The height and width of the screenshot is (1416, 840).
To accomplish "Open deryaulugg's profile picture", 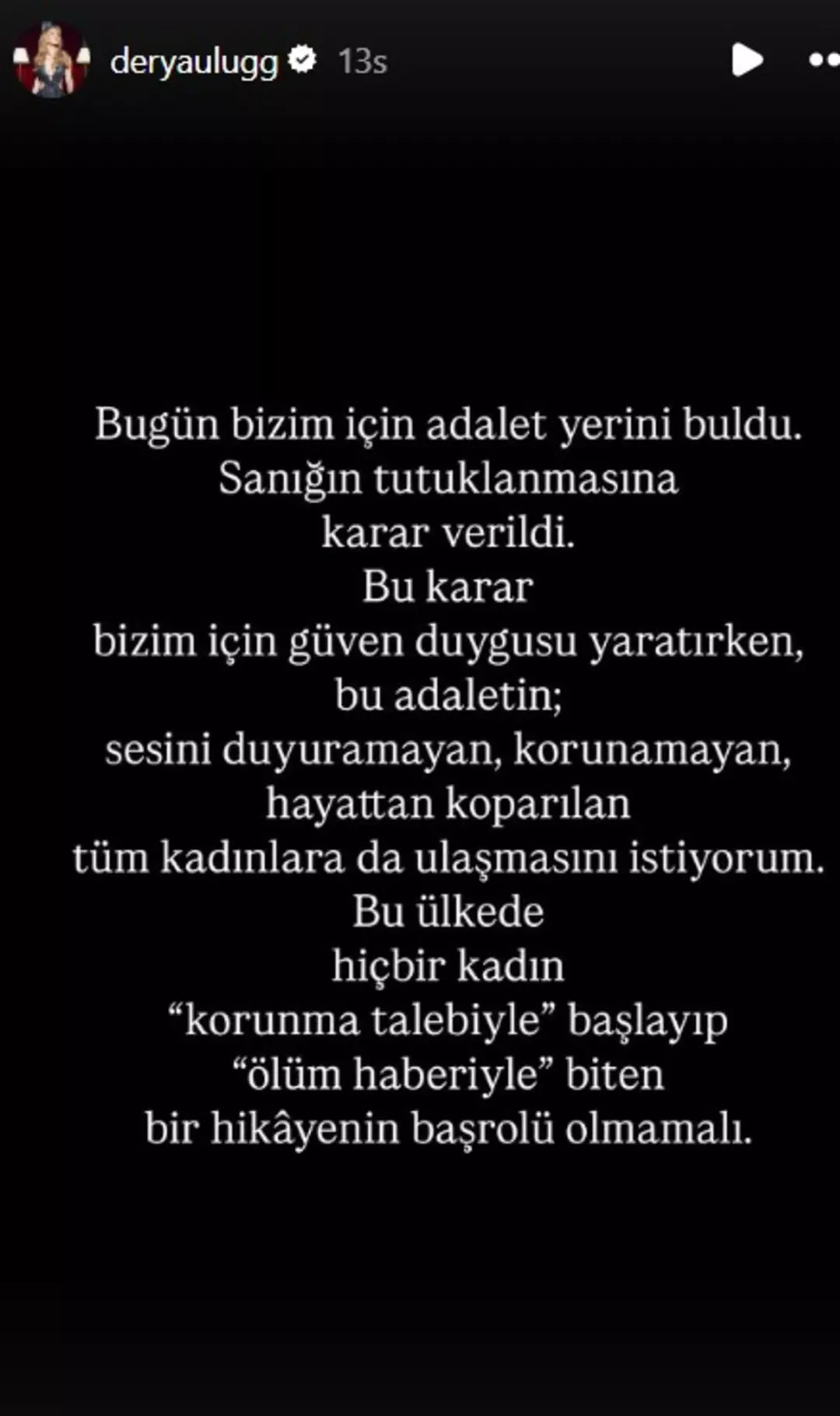I will (51, 60).
